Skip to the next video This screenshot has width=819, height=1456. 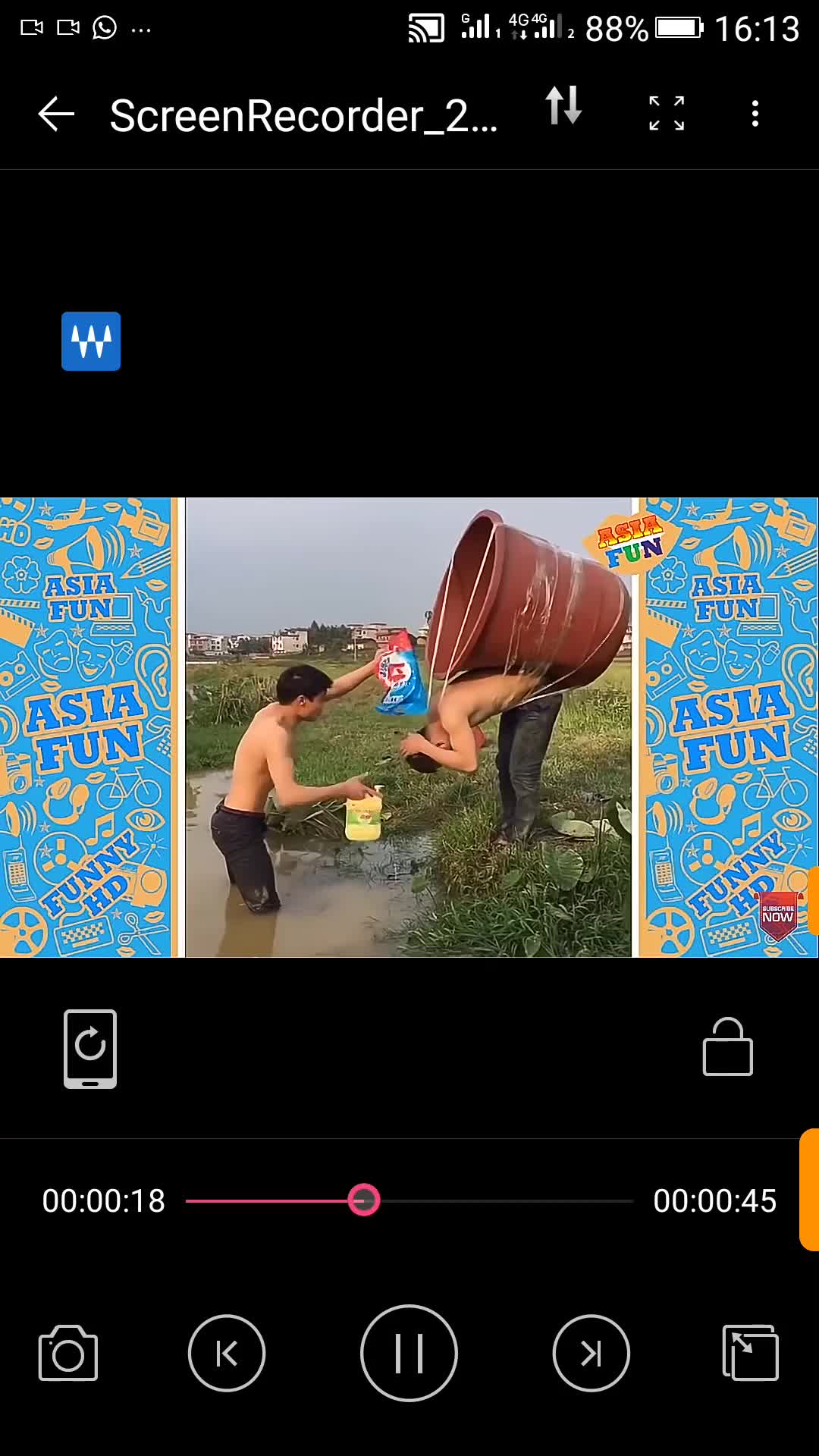(591, 1354)
